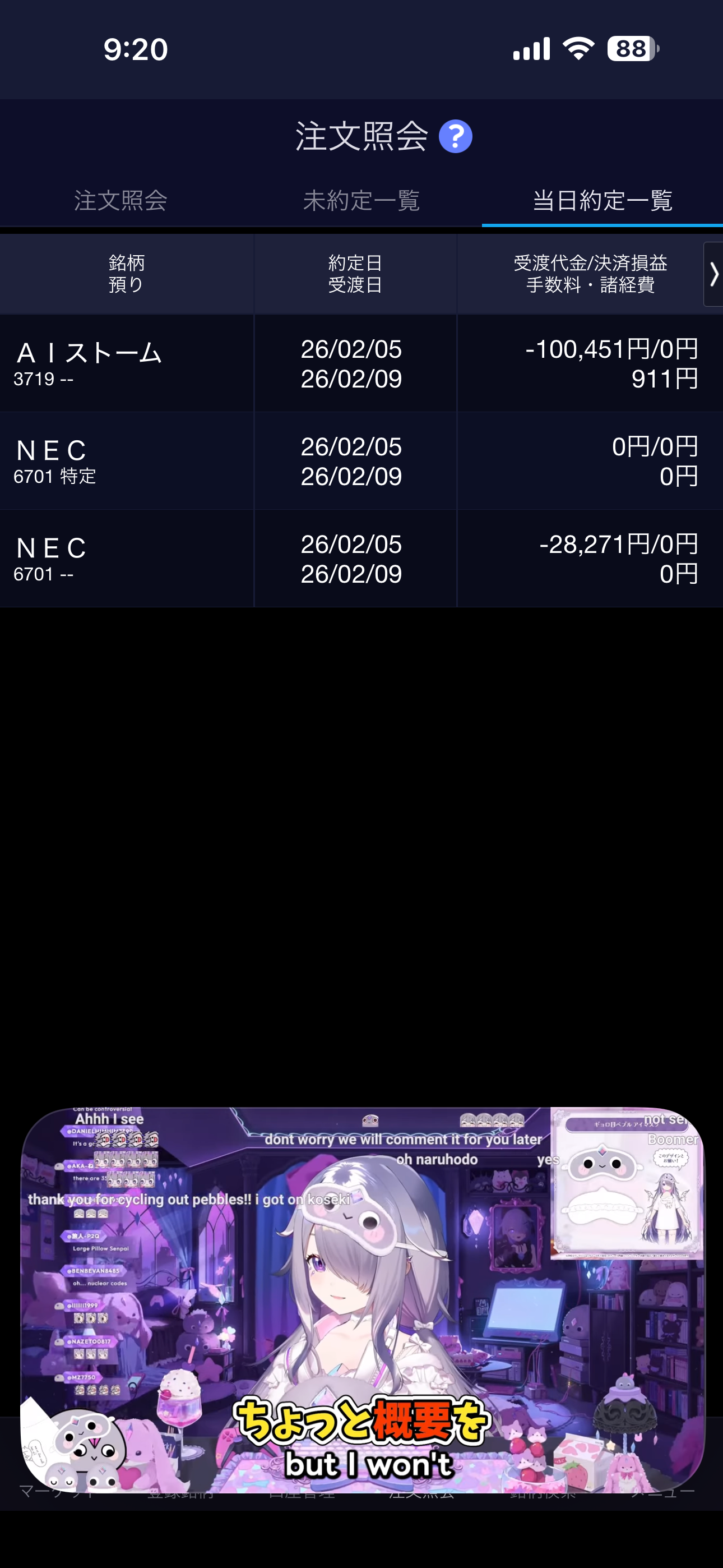Open the NEC 6701 特定 execution row

[361, 461]
